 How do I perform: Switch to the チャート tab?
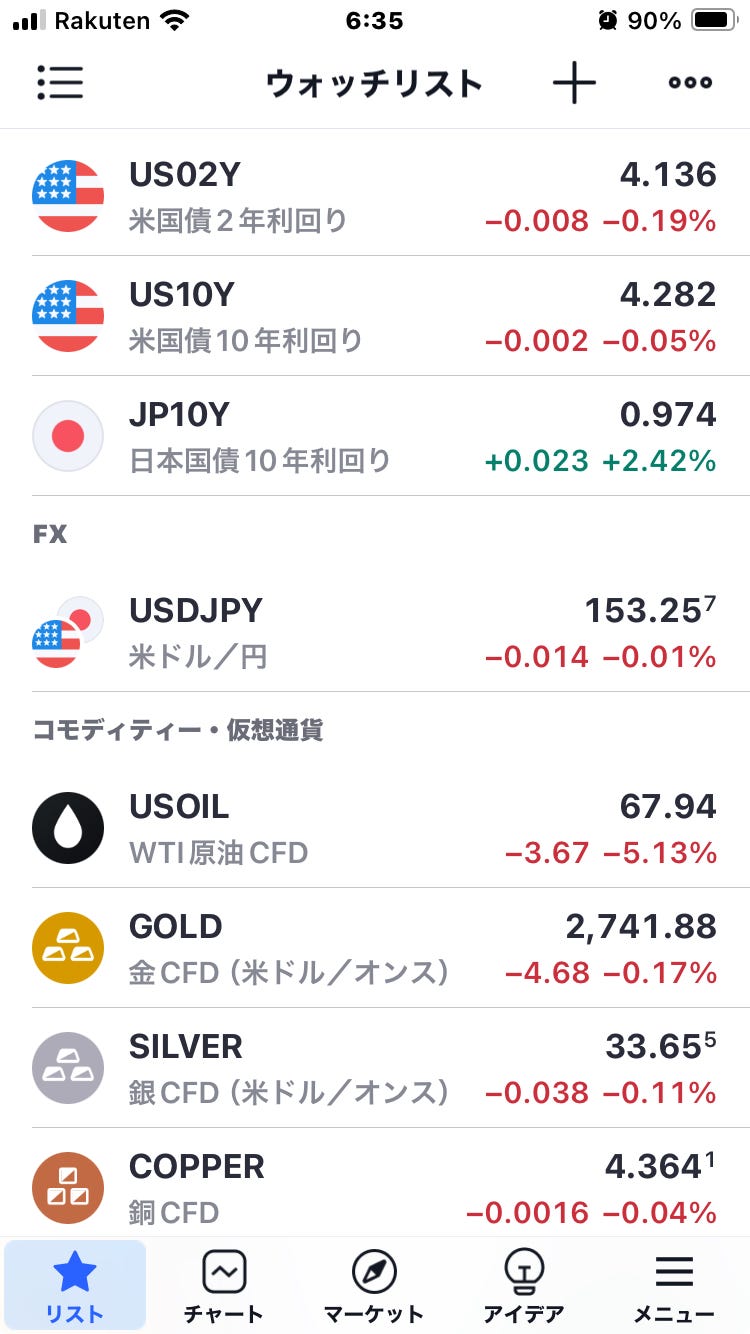point(224,1286)
